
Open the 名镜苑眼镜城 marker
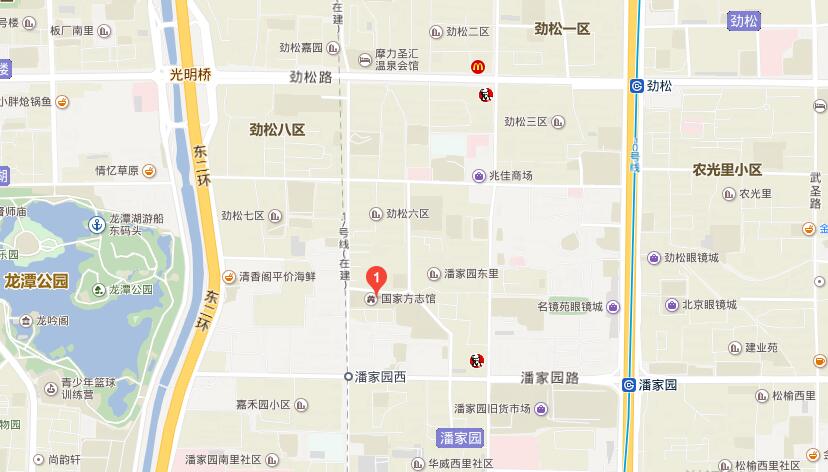click(x=614, y=307)
